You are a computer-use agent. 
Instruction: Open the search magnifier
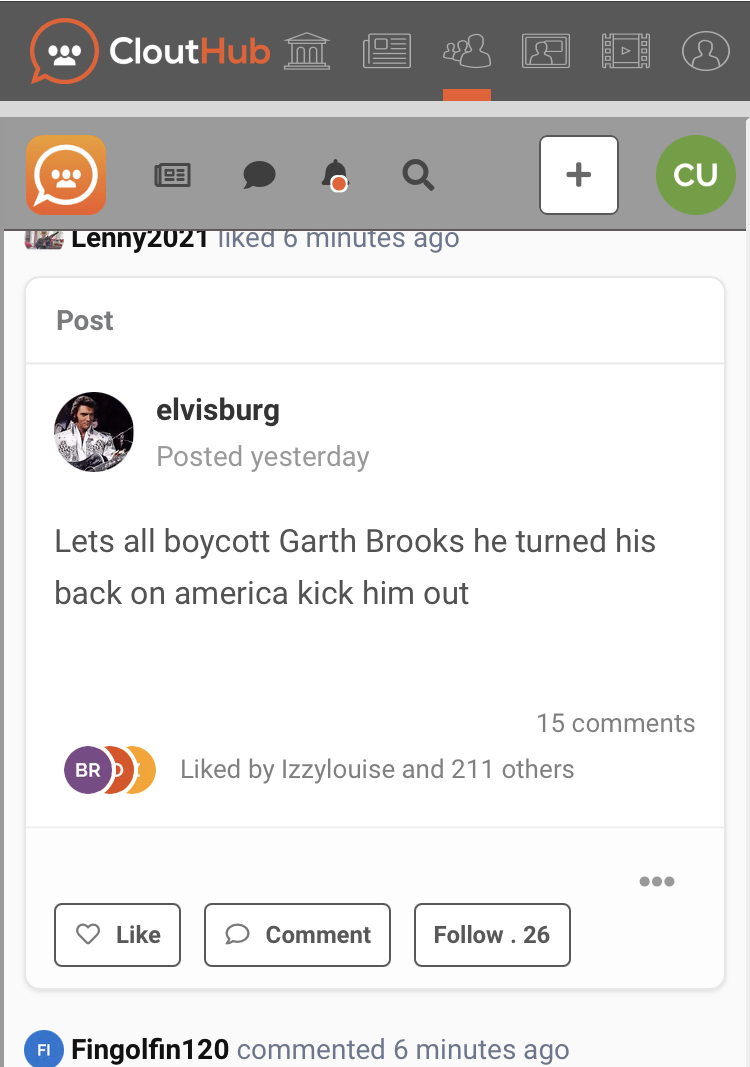(x=418, y=176)
